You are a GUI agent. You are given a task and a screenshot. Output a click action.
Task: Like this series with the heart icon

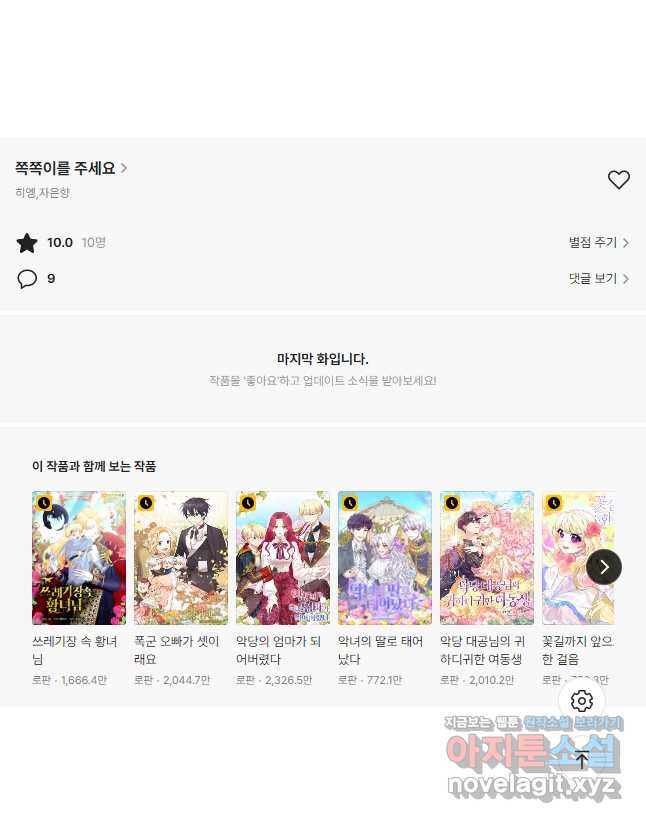(619, 180)
